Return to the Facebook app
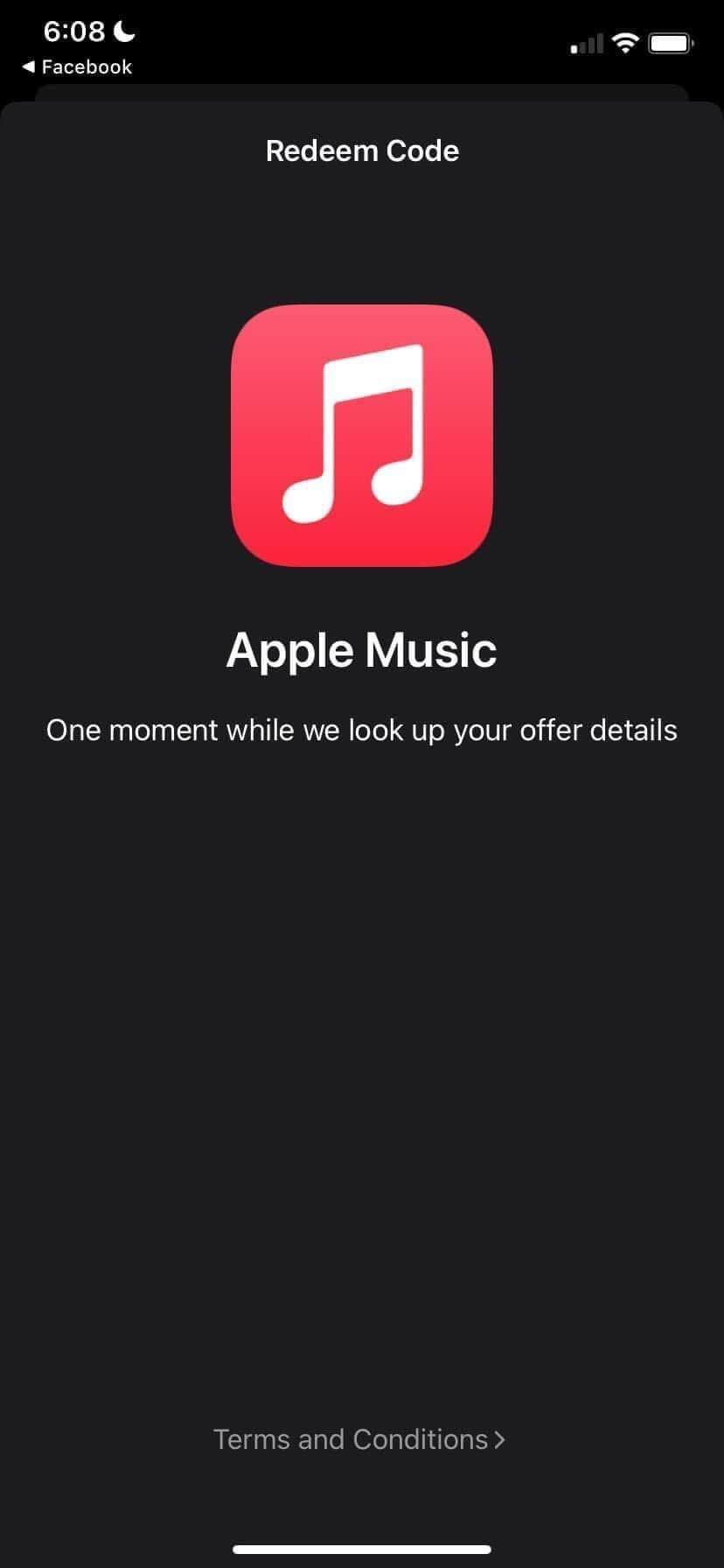Image resolution: width=724 pixels, height=1568 pixels. [77, 66]
